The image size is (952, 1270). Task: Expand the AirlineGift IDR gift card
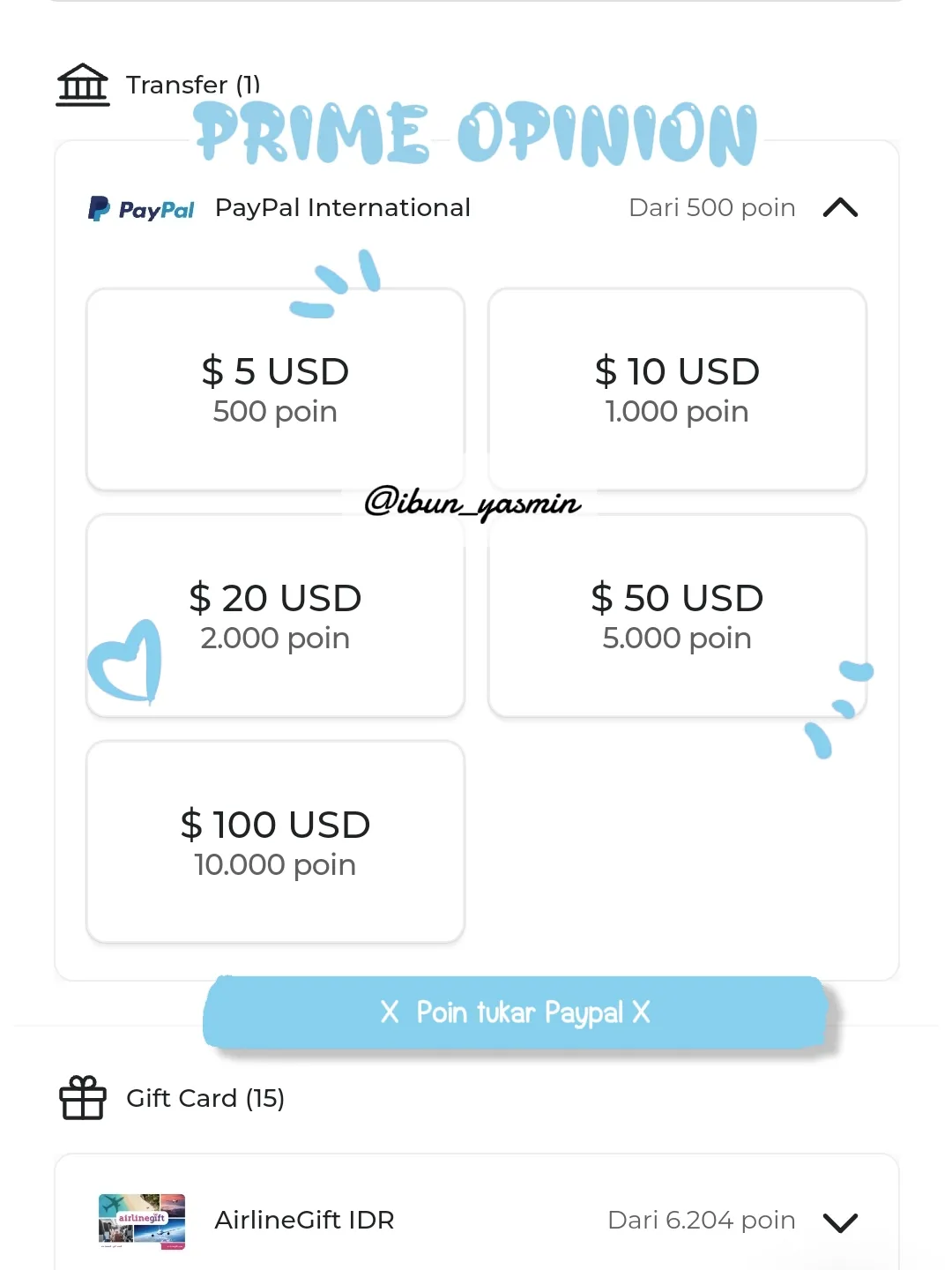tap(839, 1221)
